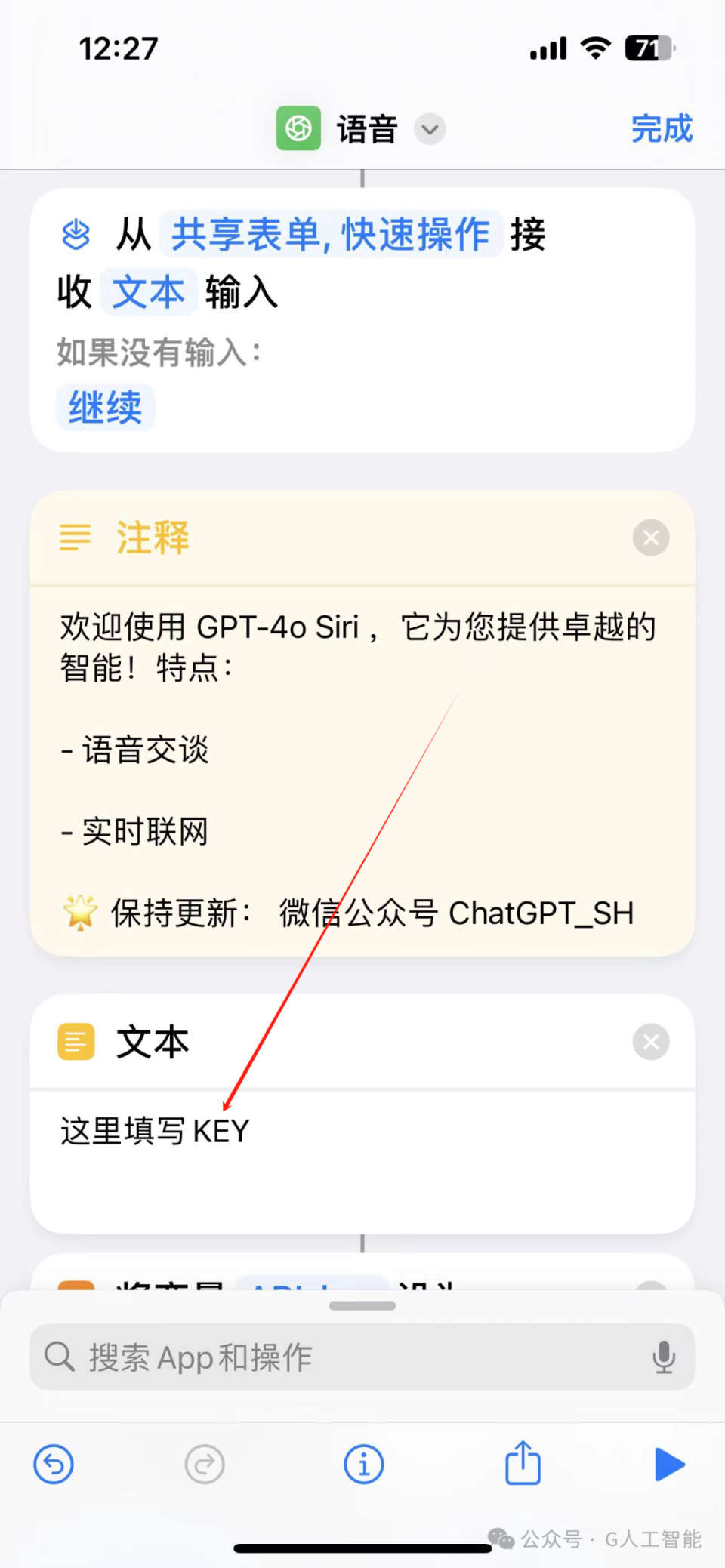725x1568 pixels.
Task: Share the shortcut using the share icon
Action: (522, 1465)
